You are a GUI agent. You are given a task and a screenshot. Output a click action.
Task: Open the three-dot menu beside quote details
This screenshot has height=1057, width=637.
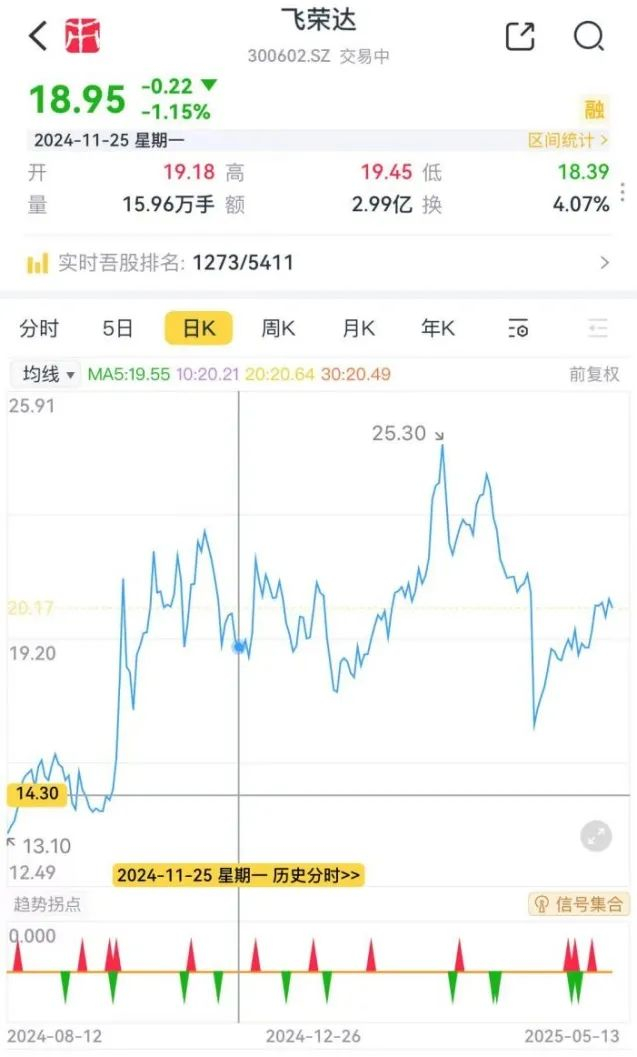pyautogui.click(x=623, y=190)
